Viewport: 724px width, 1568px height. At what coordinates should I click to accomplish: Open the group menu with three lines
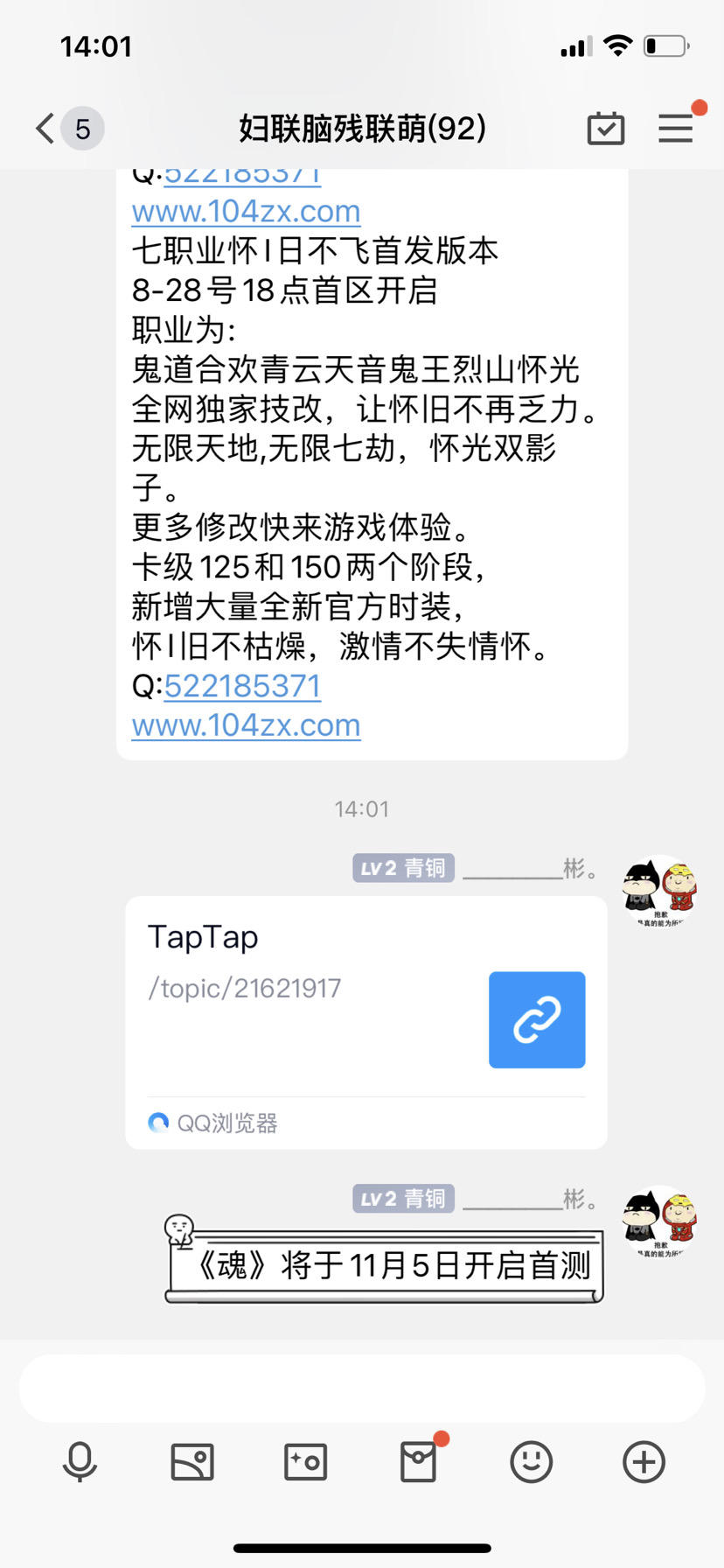pyautogui.click(x=675, y=129)
